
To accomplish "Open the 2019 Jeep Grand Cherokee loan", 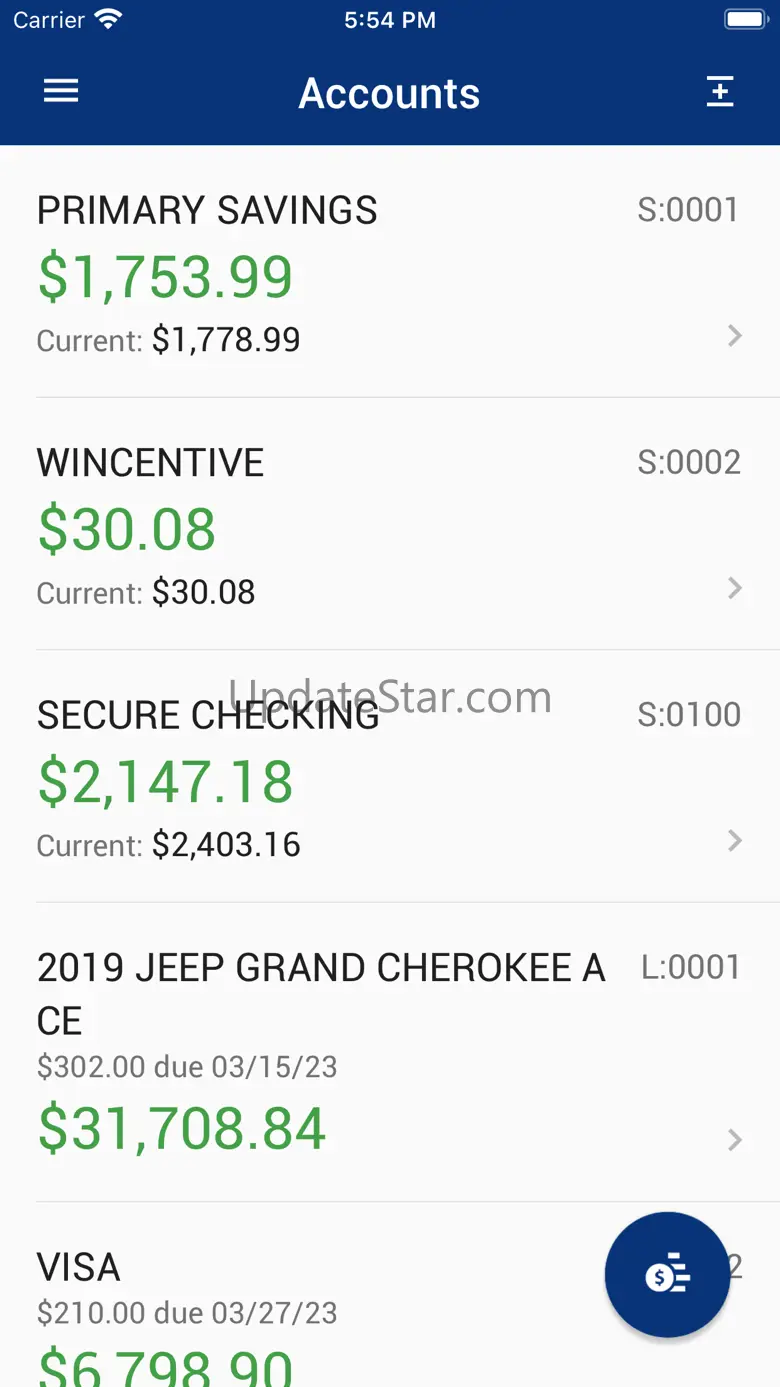I will tap(390, 1053).
